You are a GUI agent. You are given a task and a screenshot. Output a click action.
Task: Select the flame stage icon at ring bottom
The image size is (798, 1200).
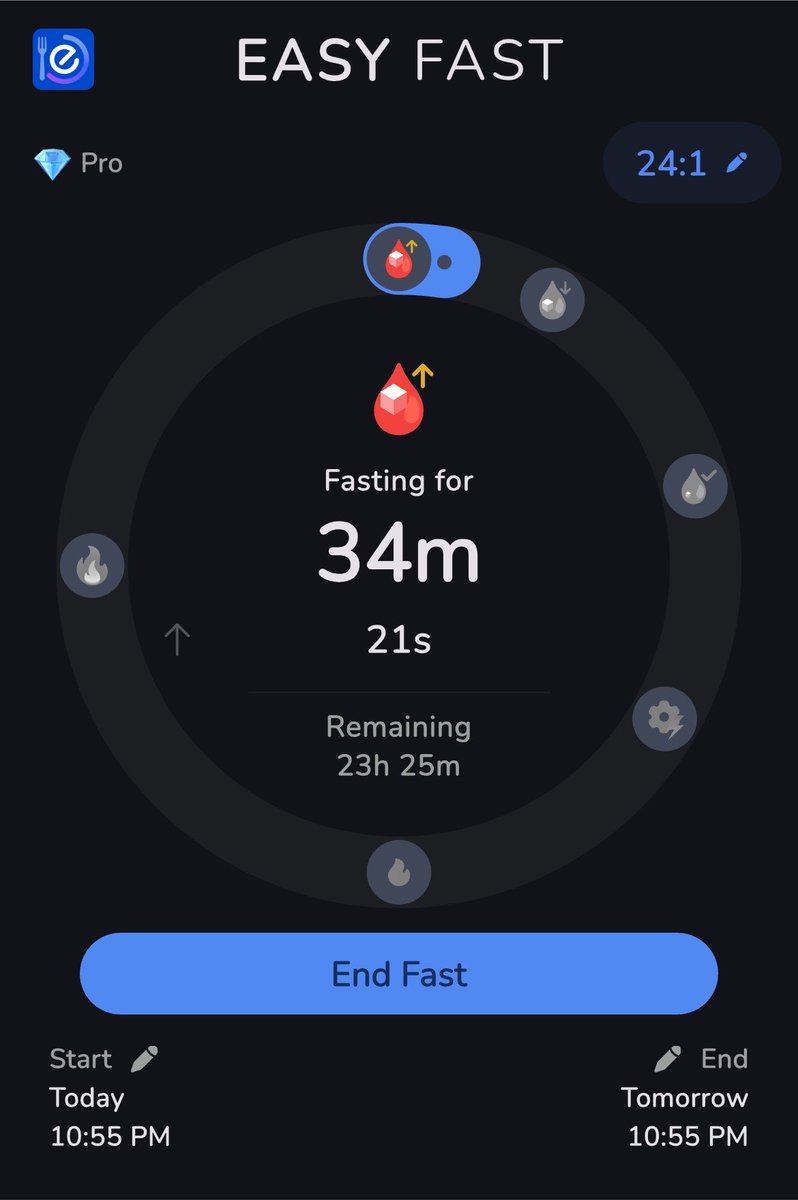pyautogui.click(x=399, y=872)
